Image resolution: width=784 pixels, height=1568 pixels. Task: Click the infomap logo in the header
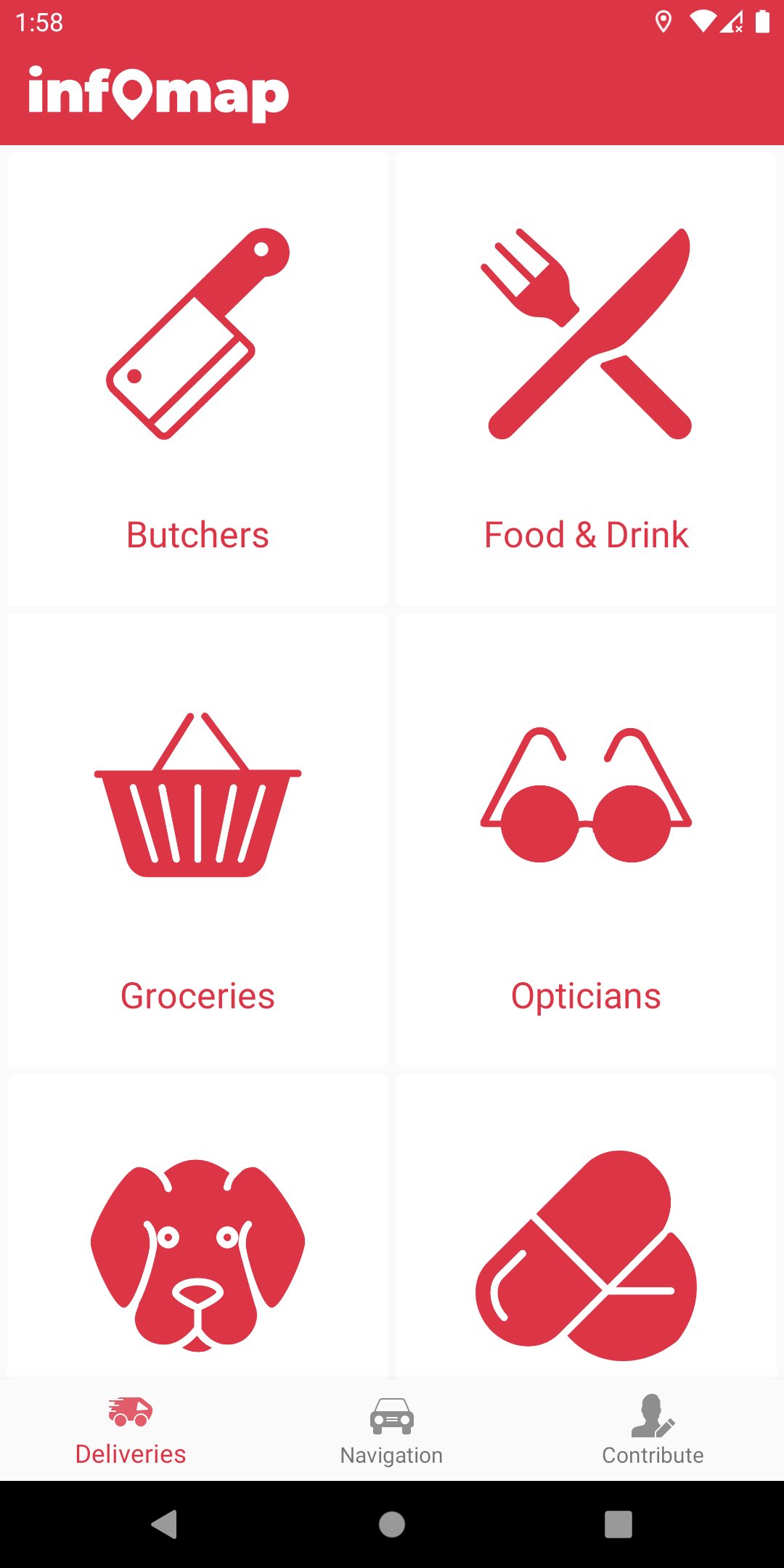click(156, 92)
